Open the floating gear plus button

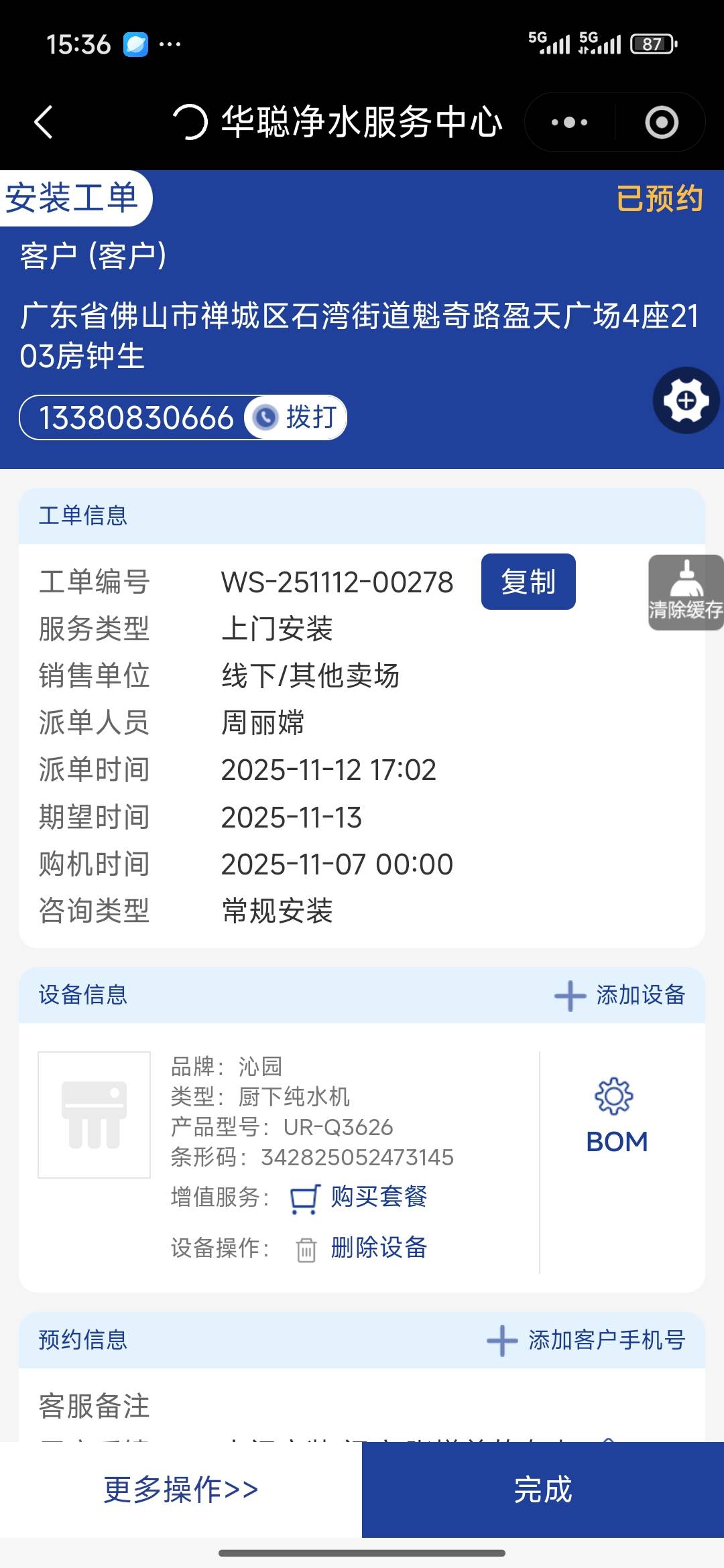point(686,401)
